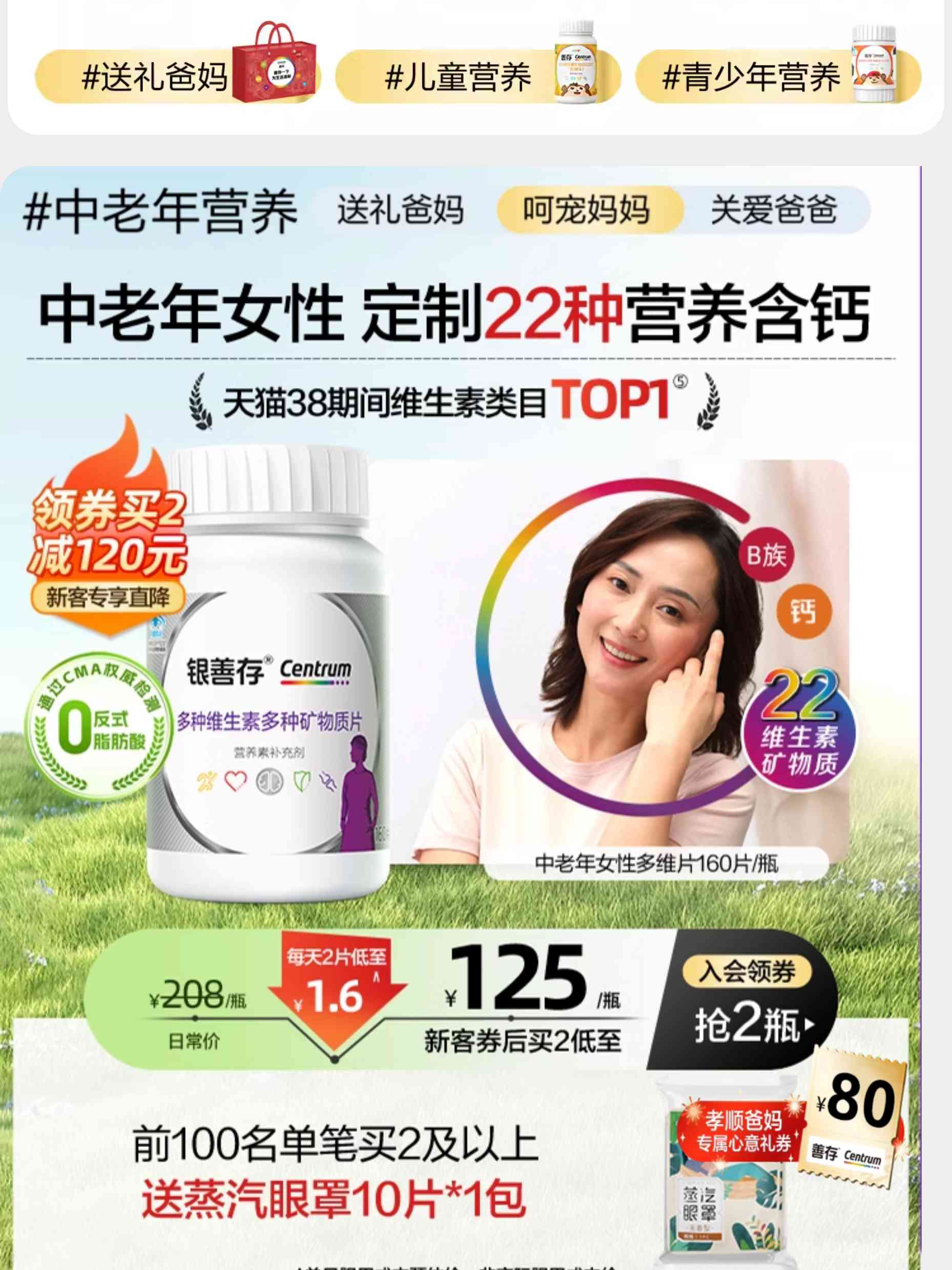
Task: Switch to the 关爱爸爸 tab
Action: click(x=774, y=210)
